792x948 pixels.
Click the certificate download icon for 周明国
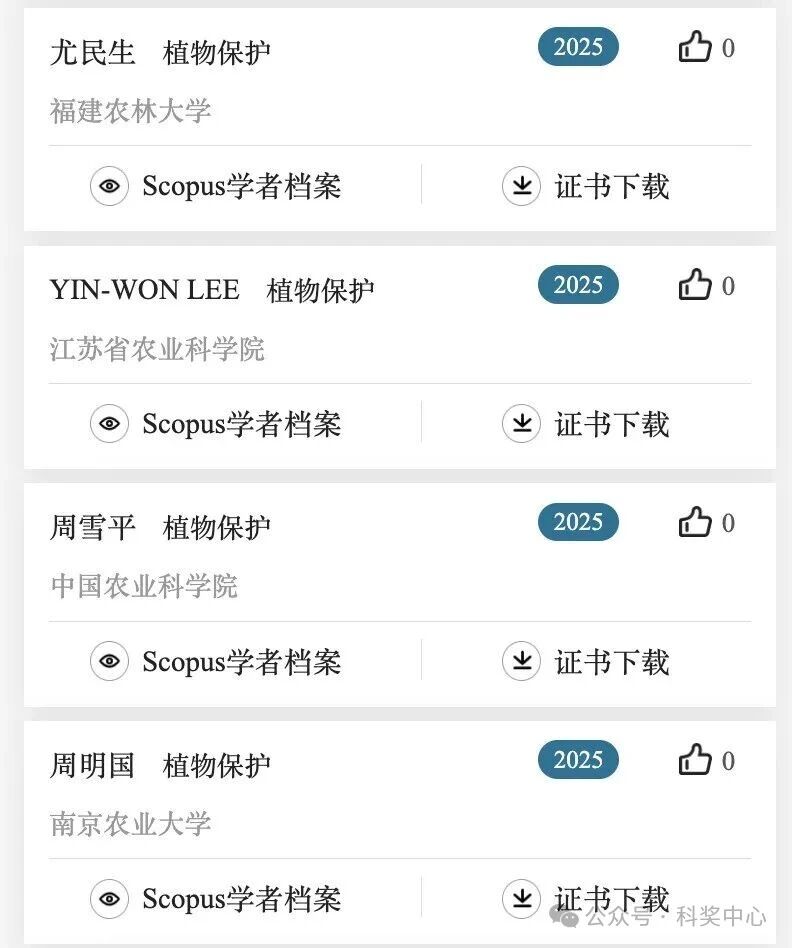click(x=521, y=898)
